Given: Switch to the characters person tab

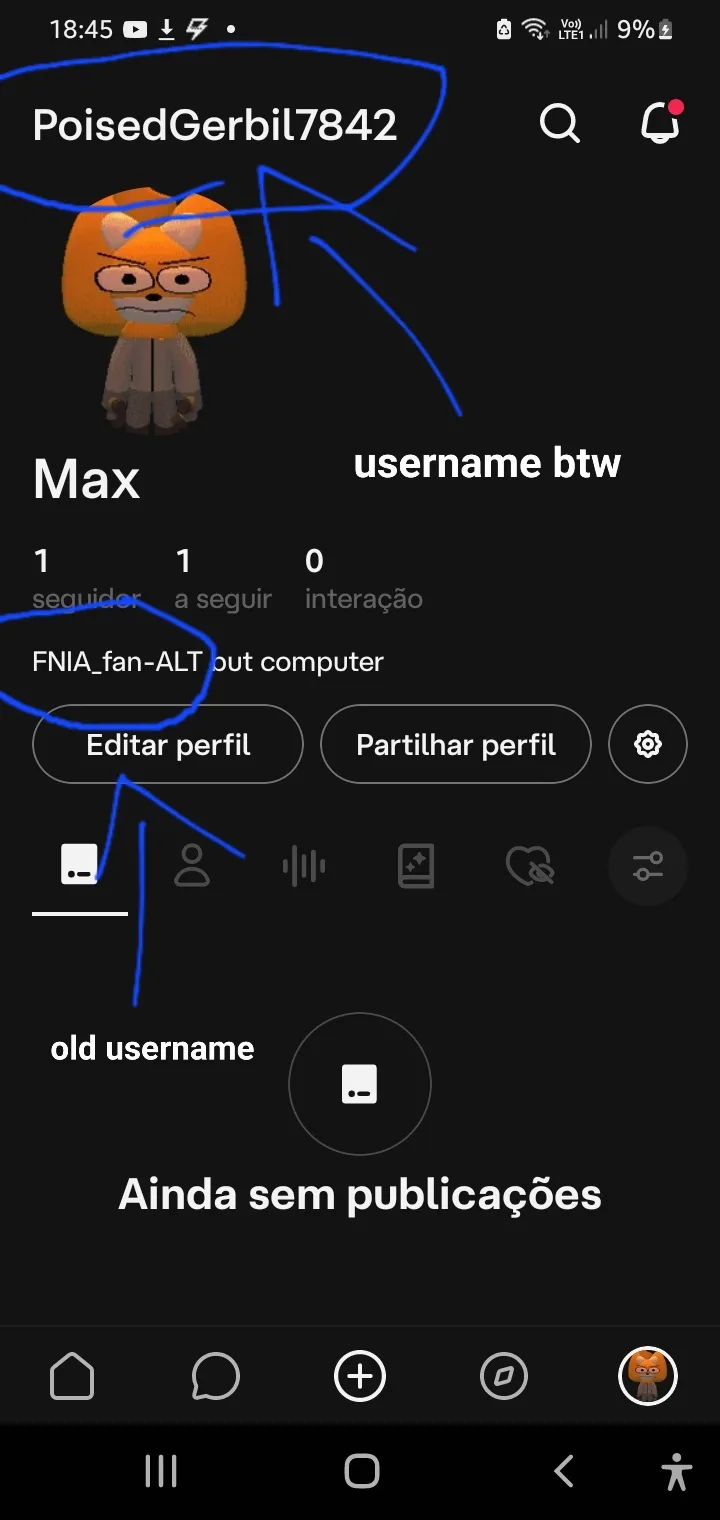Looking at the screenshot, I should 192,865.
